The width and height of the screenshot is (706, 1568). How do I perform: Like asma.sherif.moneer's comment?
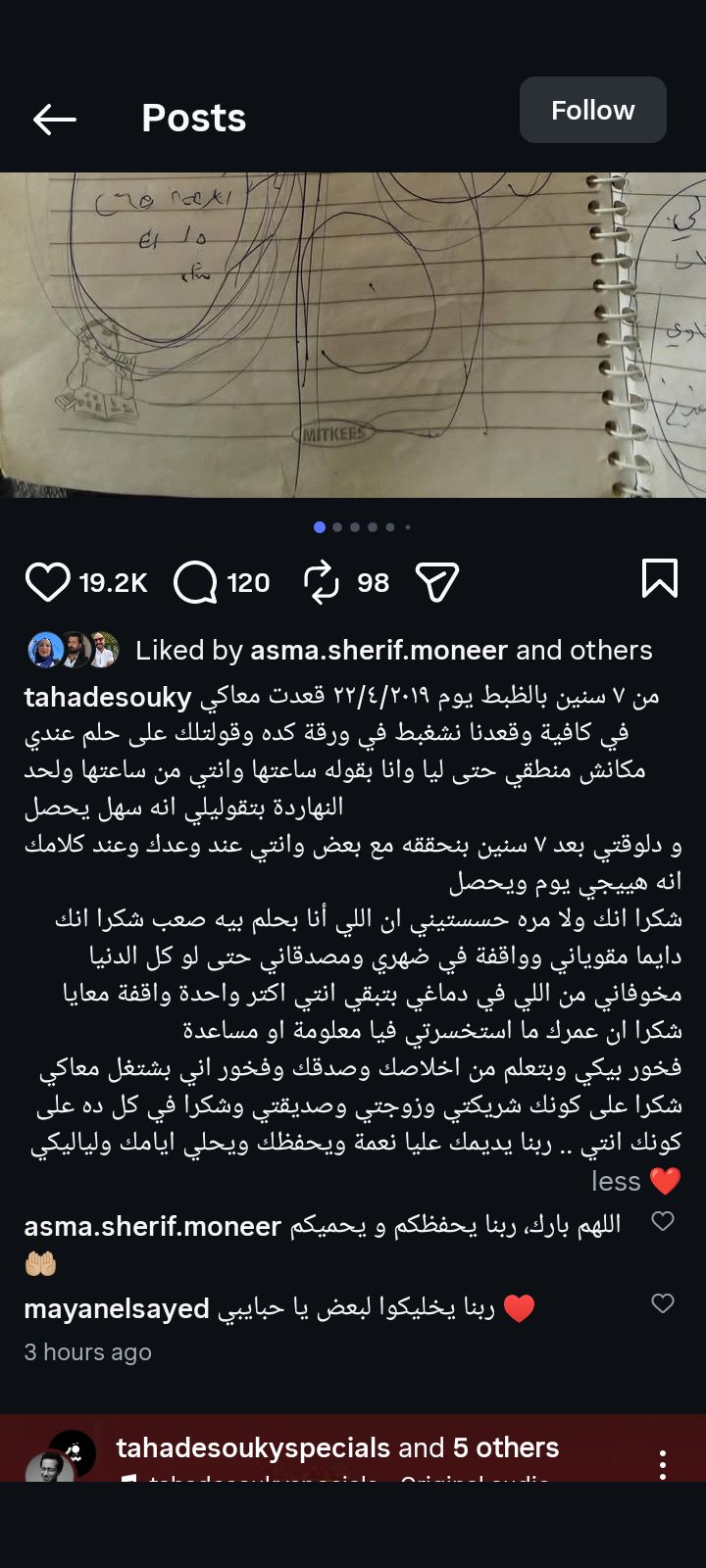click(x=663, y=1221)
